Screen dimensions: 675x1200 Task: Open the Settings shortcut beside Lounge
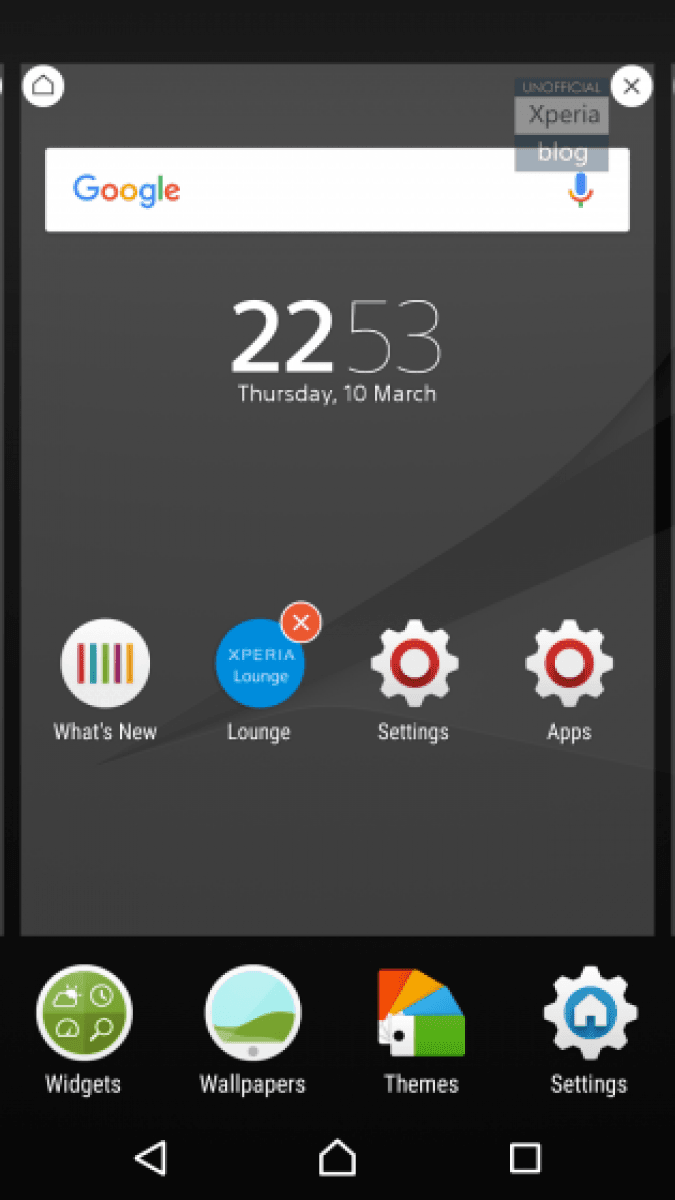tap(413, 664)
